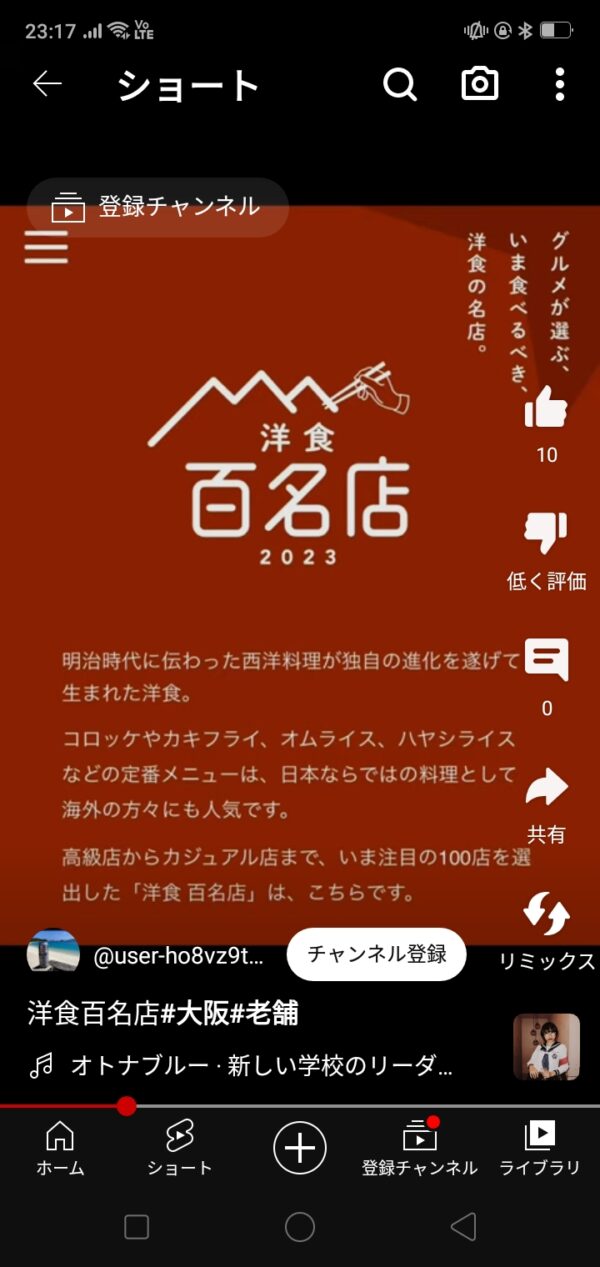
Task: Switch to the ショート tab
Action: [180, 1147]
